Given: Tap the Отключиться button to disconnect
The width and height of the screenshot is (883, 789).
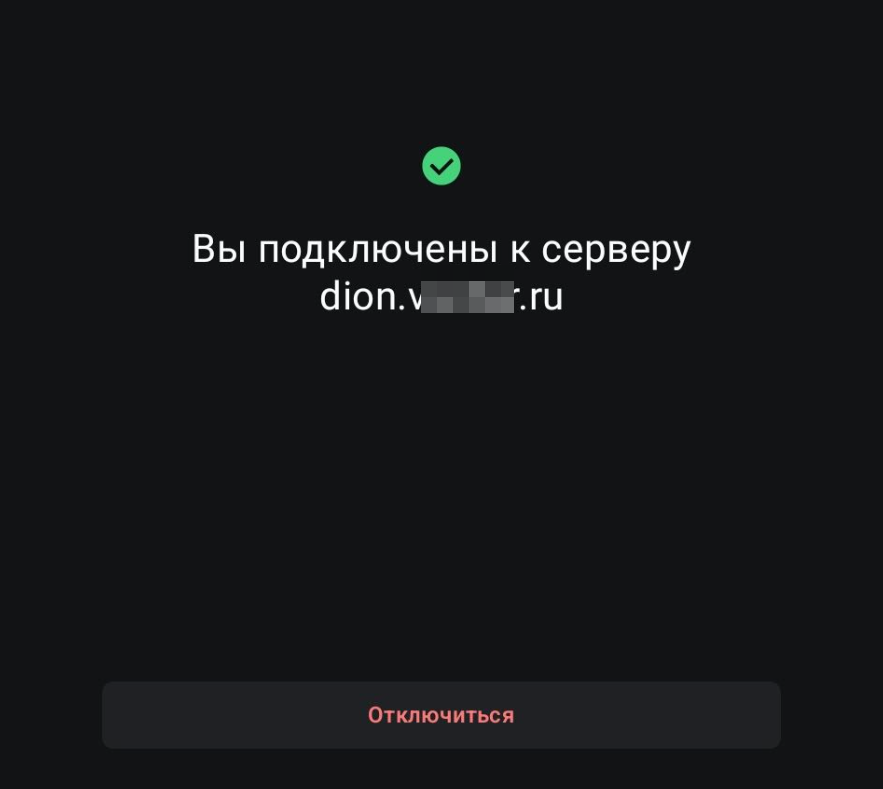Looking at the screenshot, I should pyautogui.click(x=441, y=715).
